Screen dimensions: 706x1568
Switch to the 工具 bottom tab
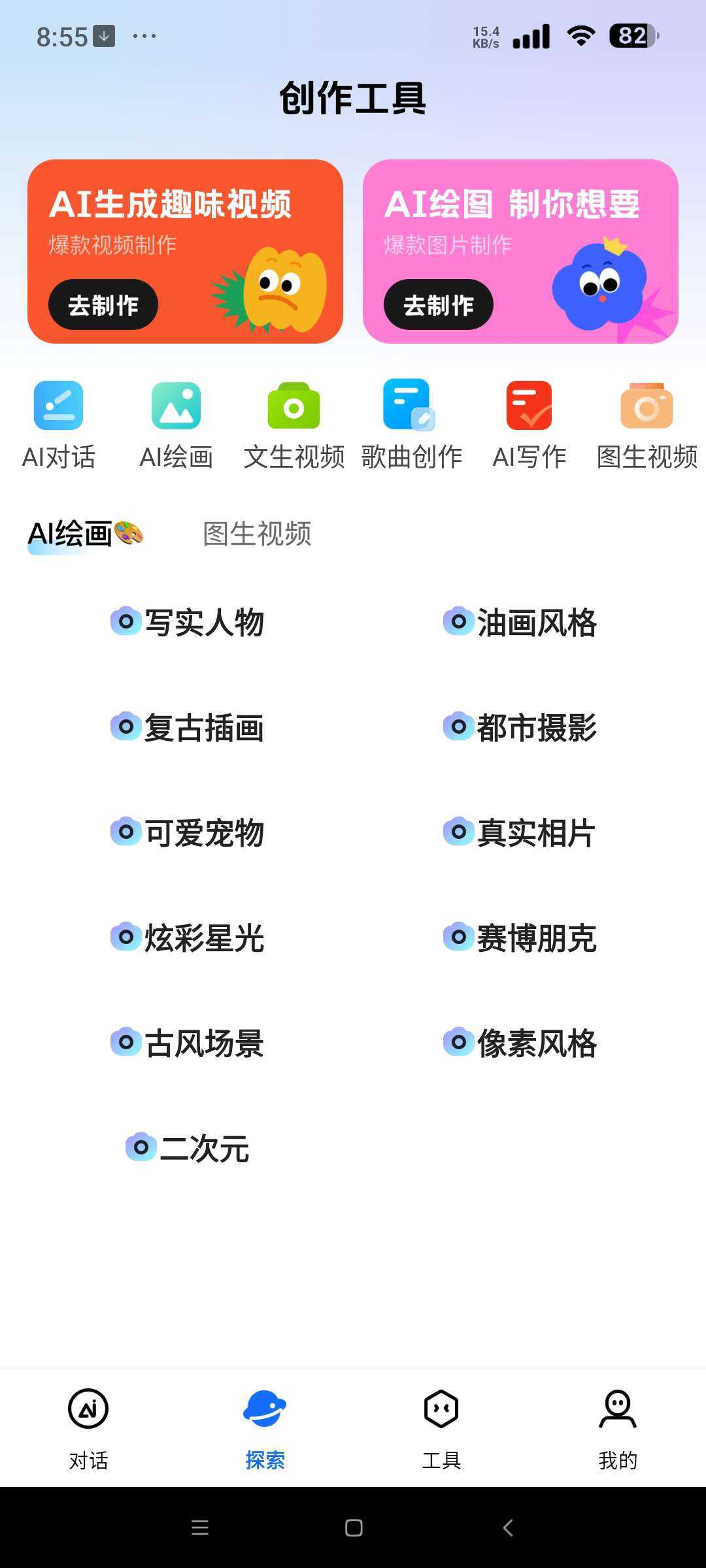(441, 1429)
